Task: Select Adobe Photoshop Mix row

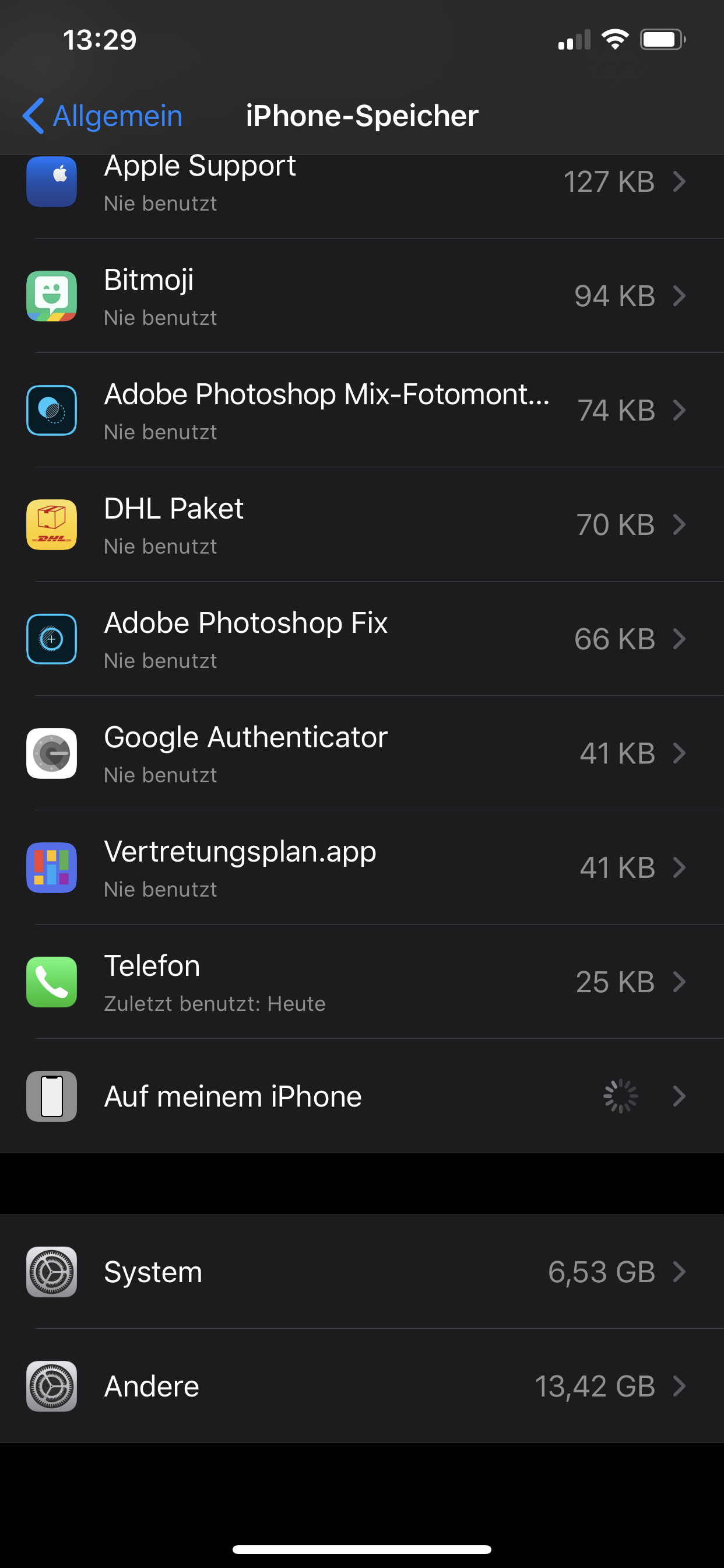Action: [x=362, y=410]
